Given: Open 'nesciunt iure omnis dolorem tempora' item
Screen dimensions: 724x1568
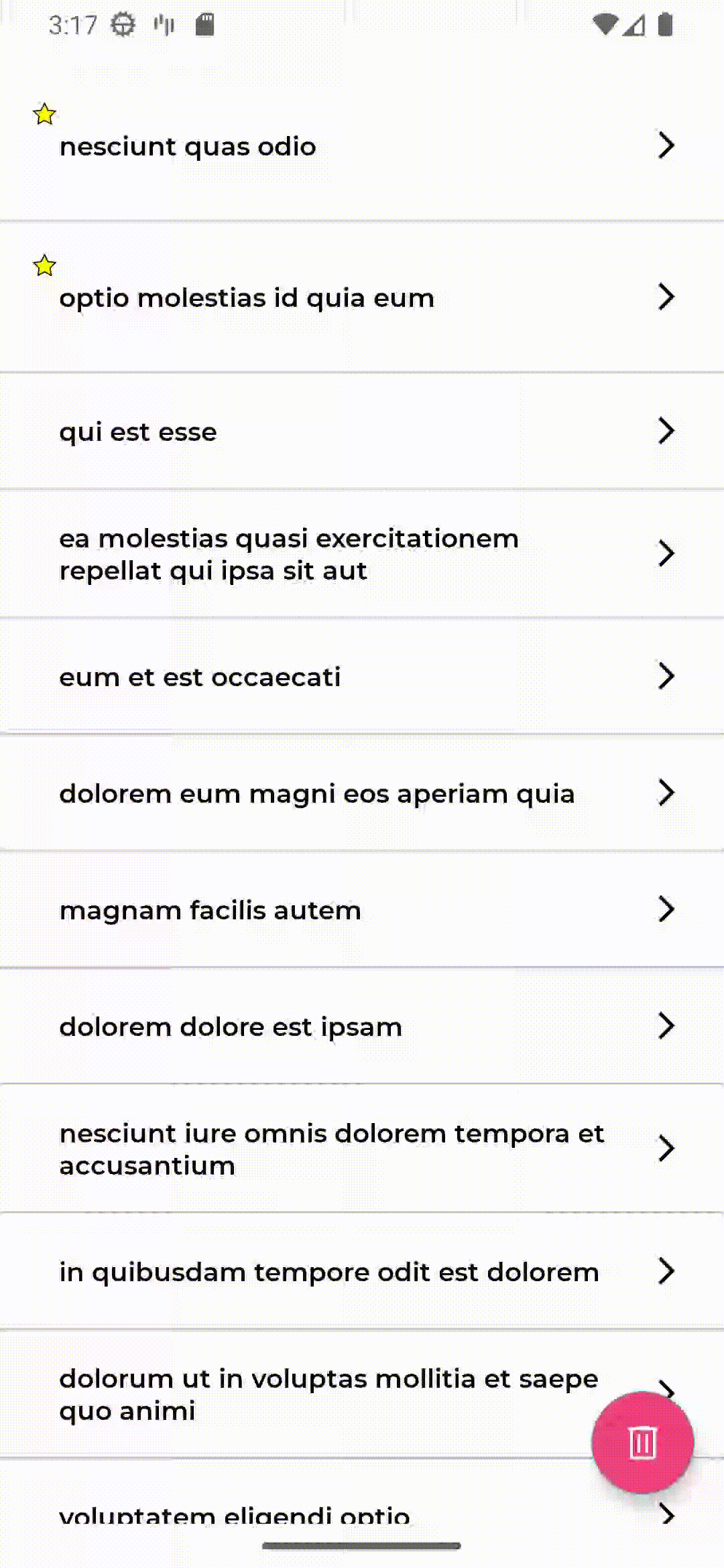Looking at the screenshot, I should click(362, 1149).
